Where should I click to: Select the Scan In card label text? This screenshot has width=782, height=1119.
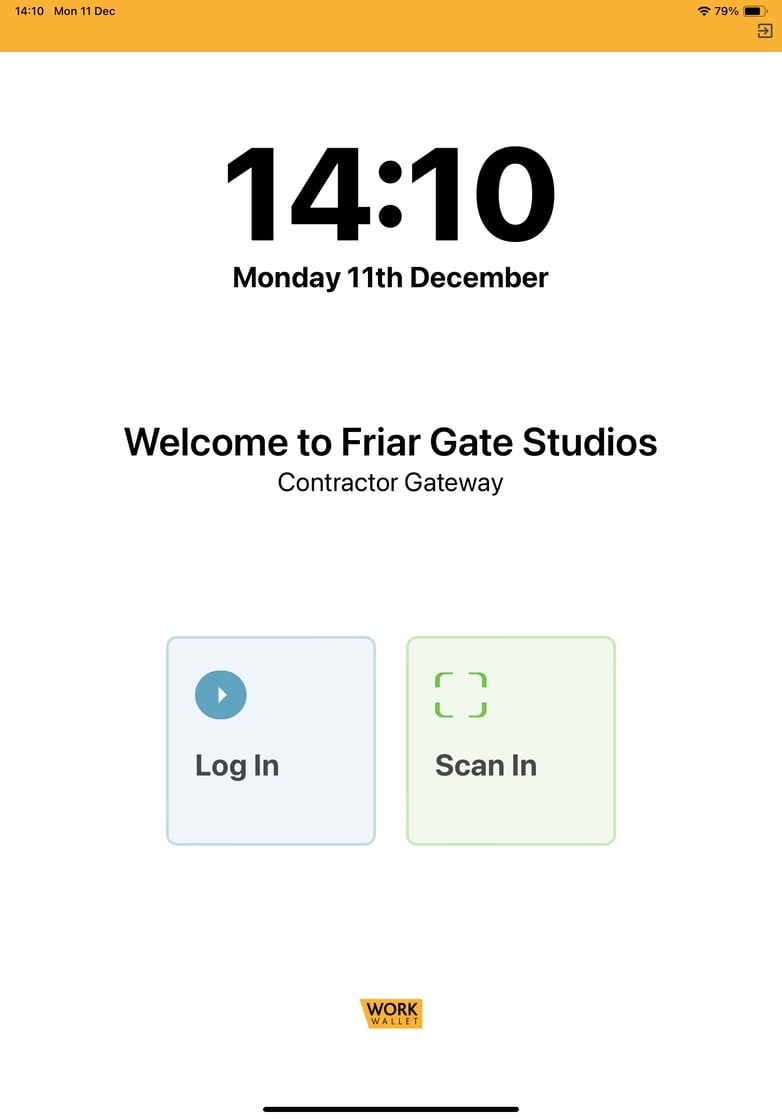click(x=485, y=766)
